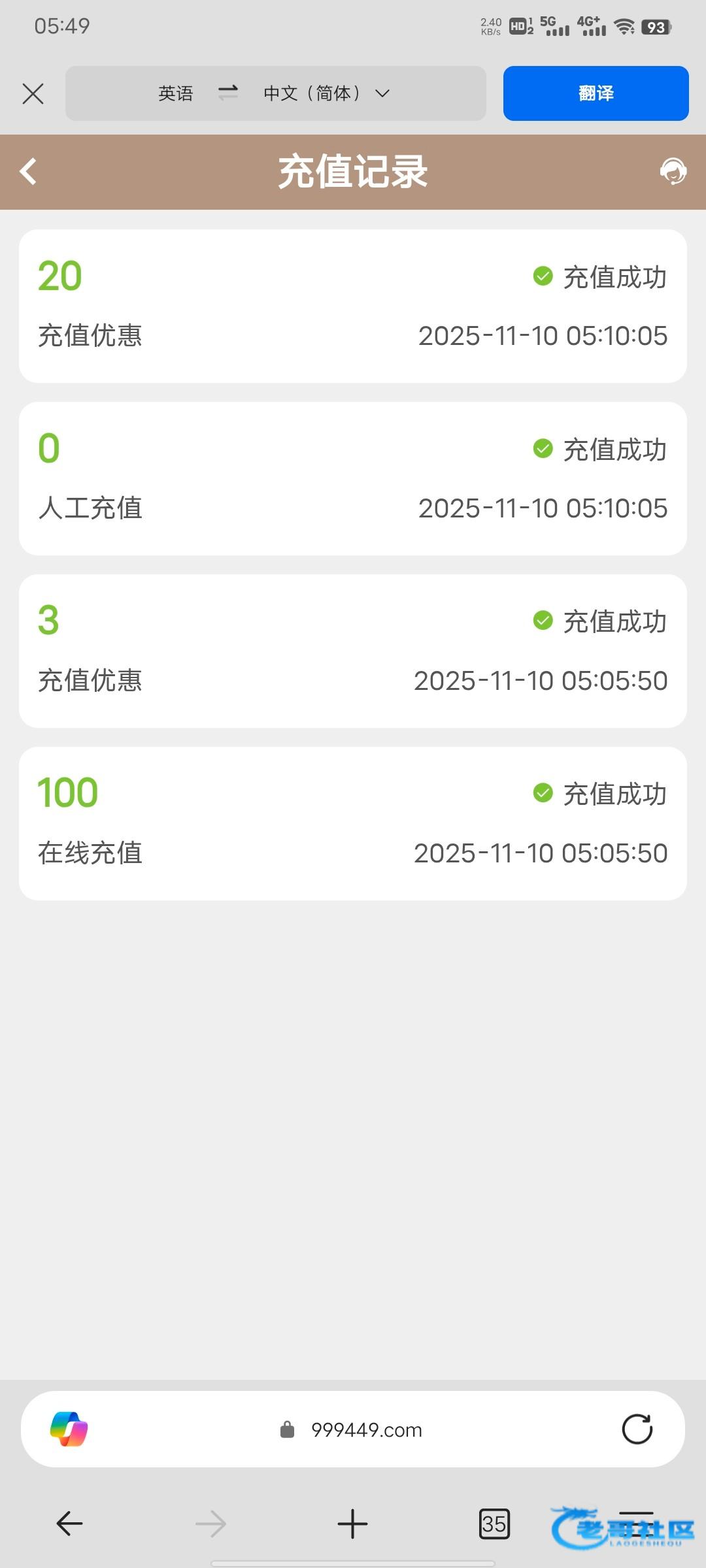Swap the translation languages

click(x=228, y=93)
